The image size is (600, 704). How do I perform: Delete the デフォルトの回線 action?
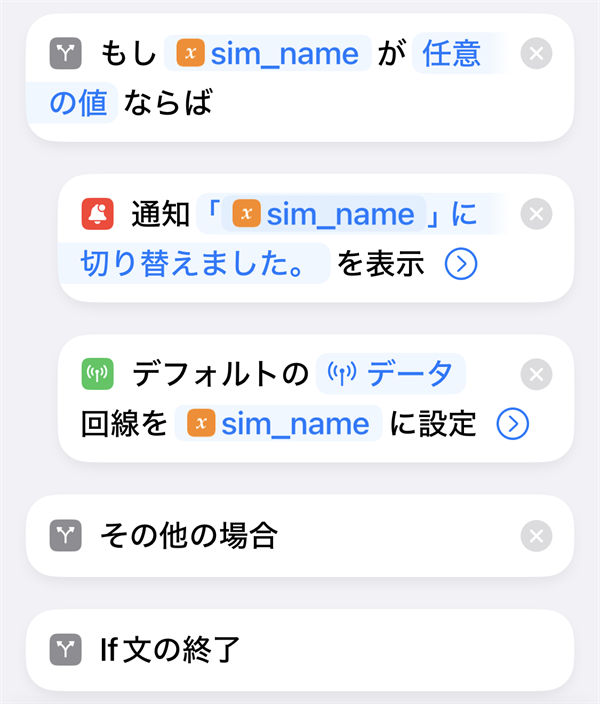pyautogui.click(x=537, y=374)
